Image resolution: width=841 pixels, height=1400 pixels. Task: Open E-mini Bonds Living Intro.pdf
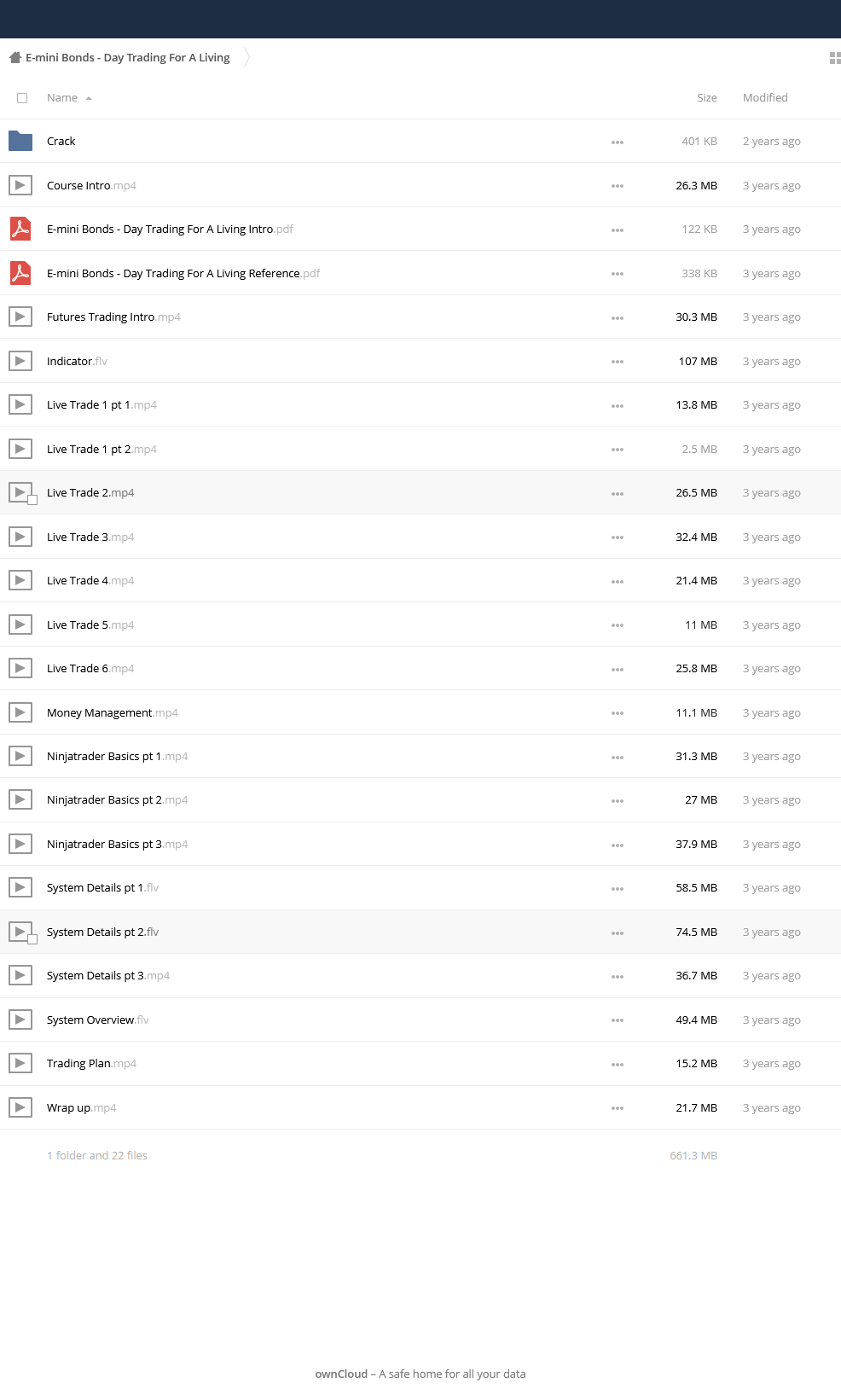pyautogui.click(x=170, y=229)
